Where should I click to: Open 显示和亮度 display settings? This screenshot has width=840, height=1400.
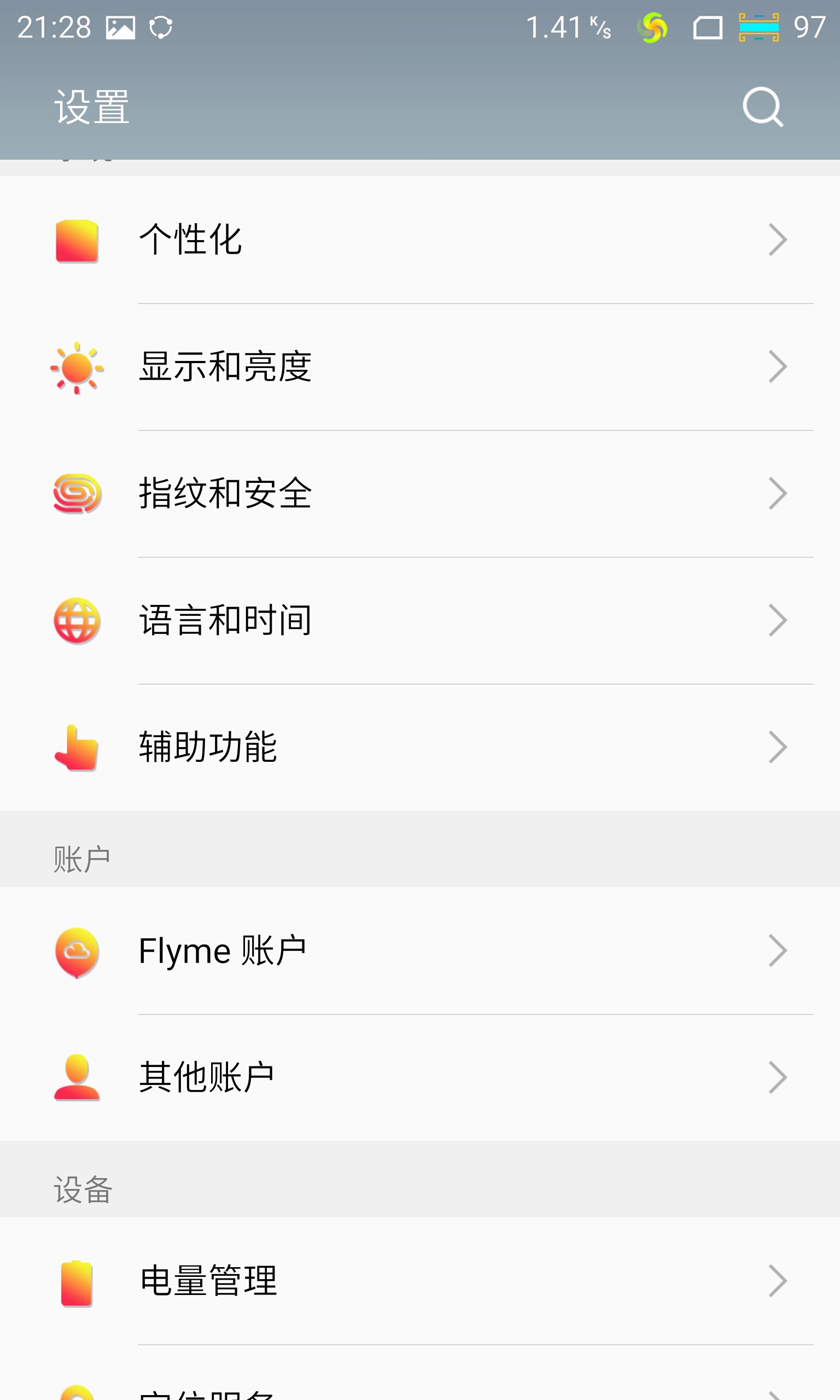pyautogui.click(x=420, y=367)
